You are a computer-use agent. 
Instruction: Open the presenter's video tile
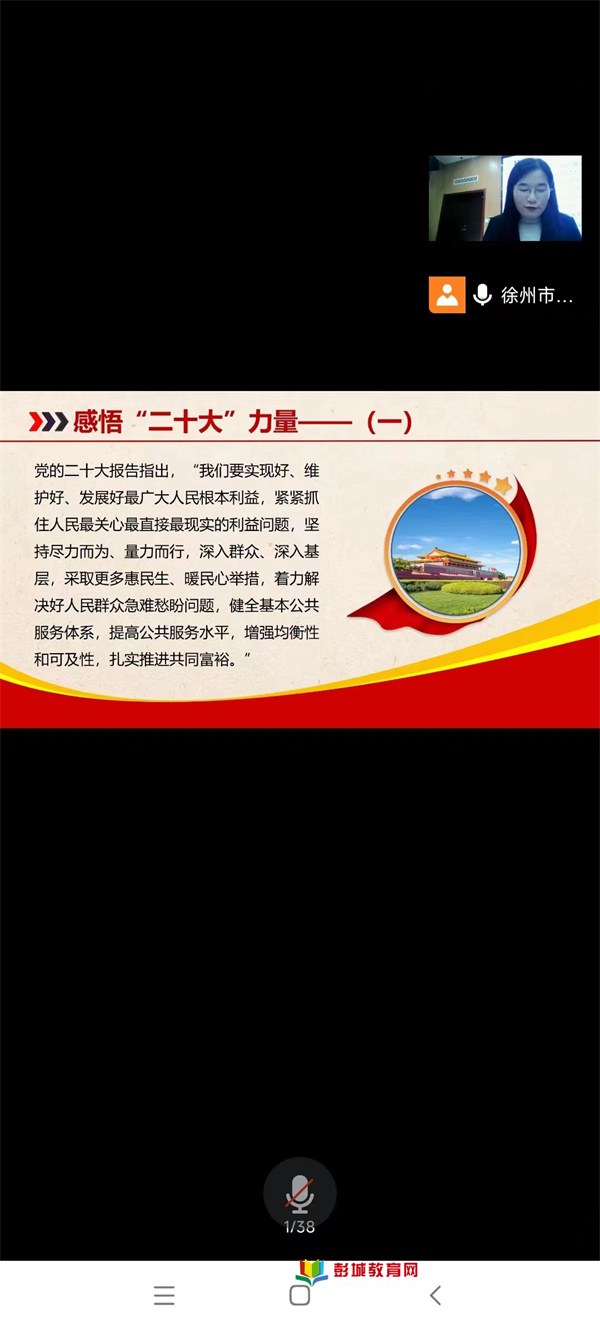click(x=505, y=198)
